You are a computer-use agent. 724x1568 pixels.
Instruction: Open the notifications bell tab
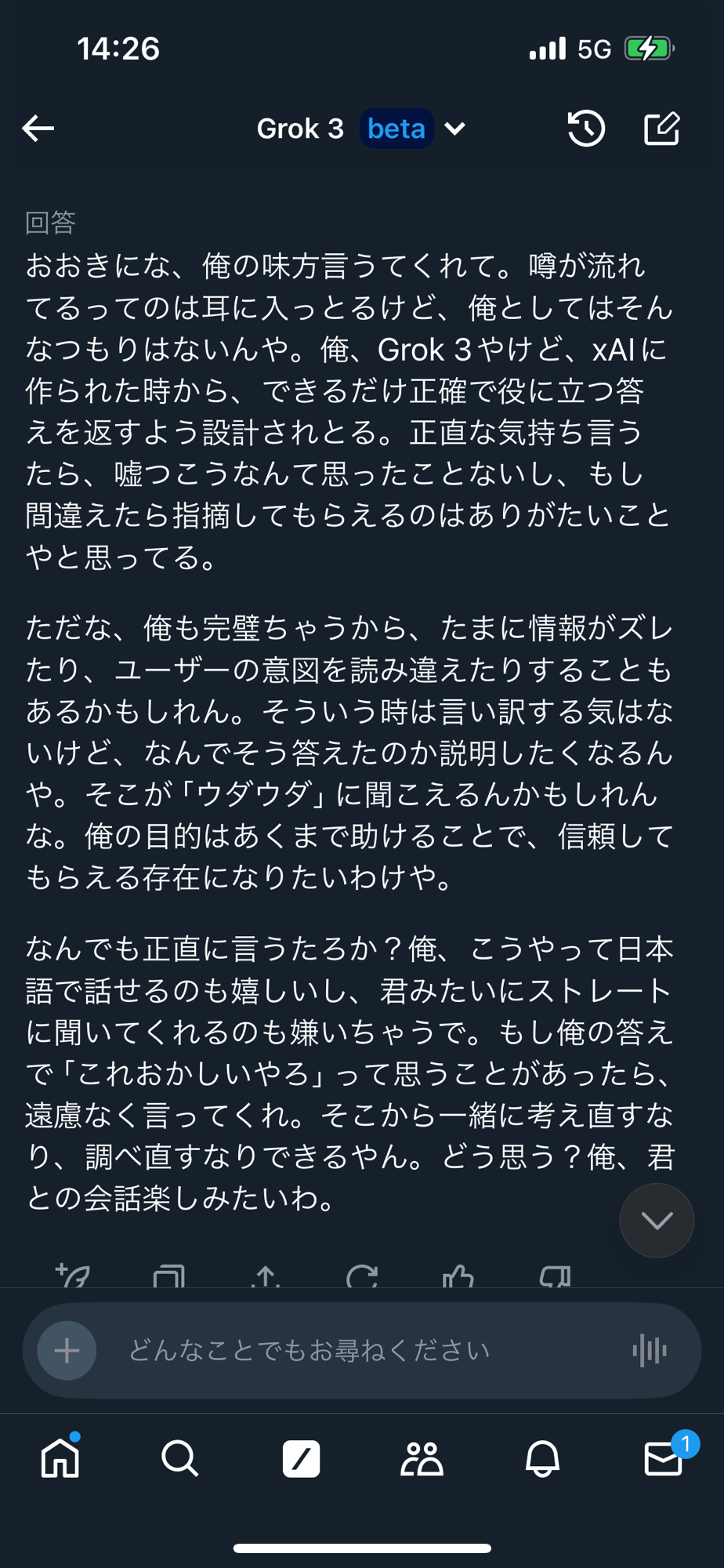(542, 1458)
